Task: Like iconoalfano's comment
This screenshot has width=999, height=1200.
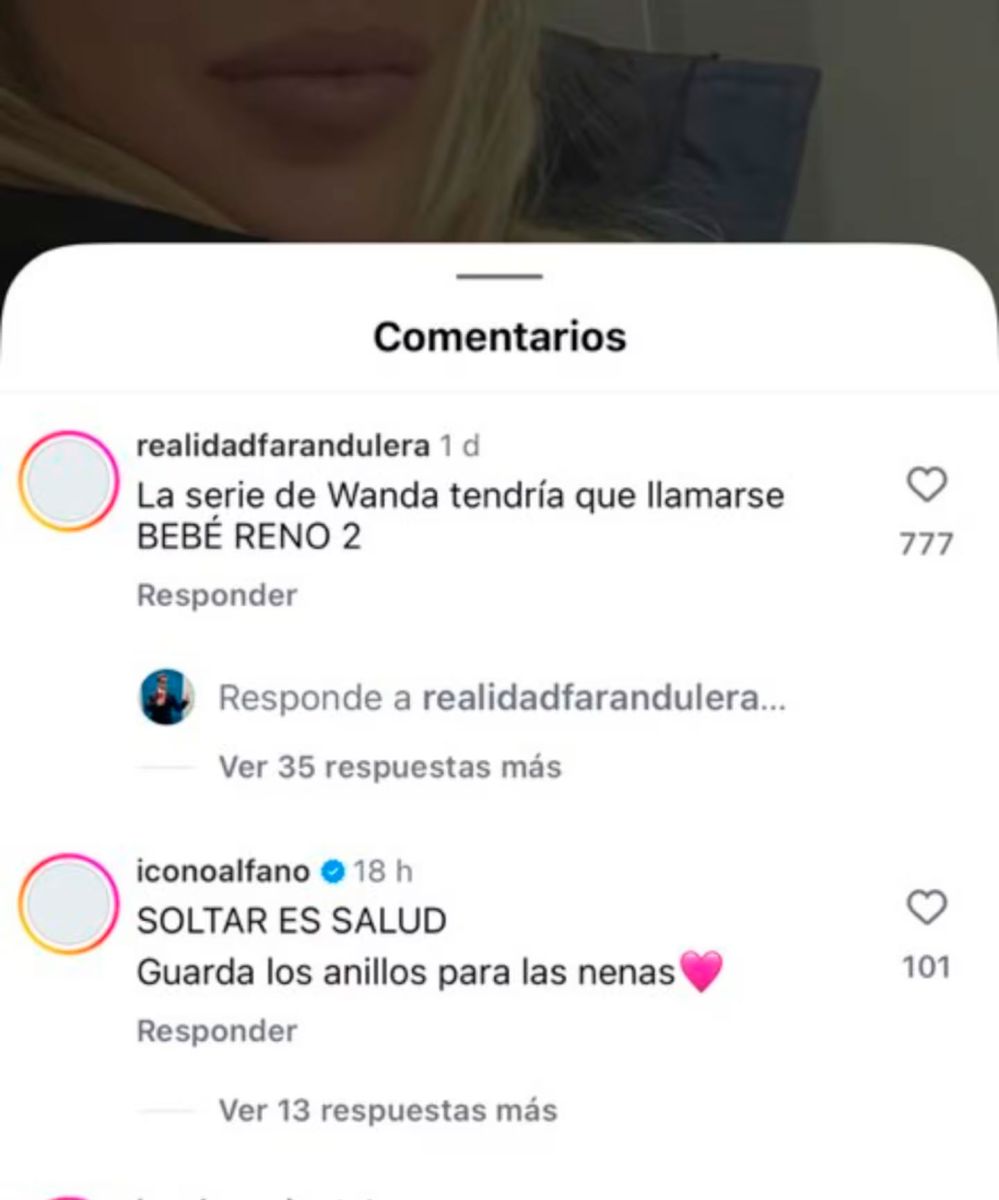Action: tap(926, 908)
